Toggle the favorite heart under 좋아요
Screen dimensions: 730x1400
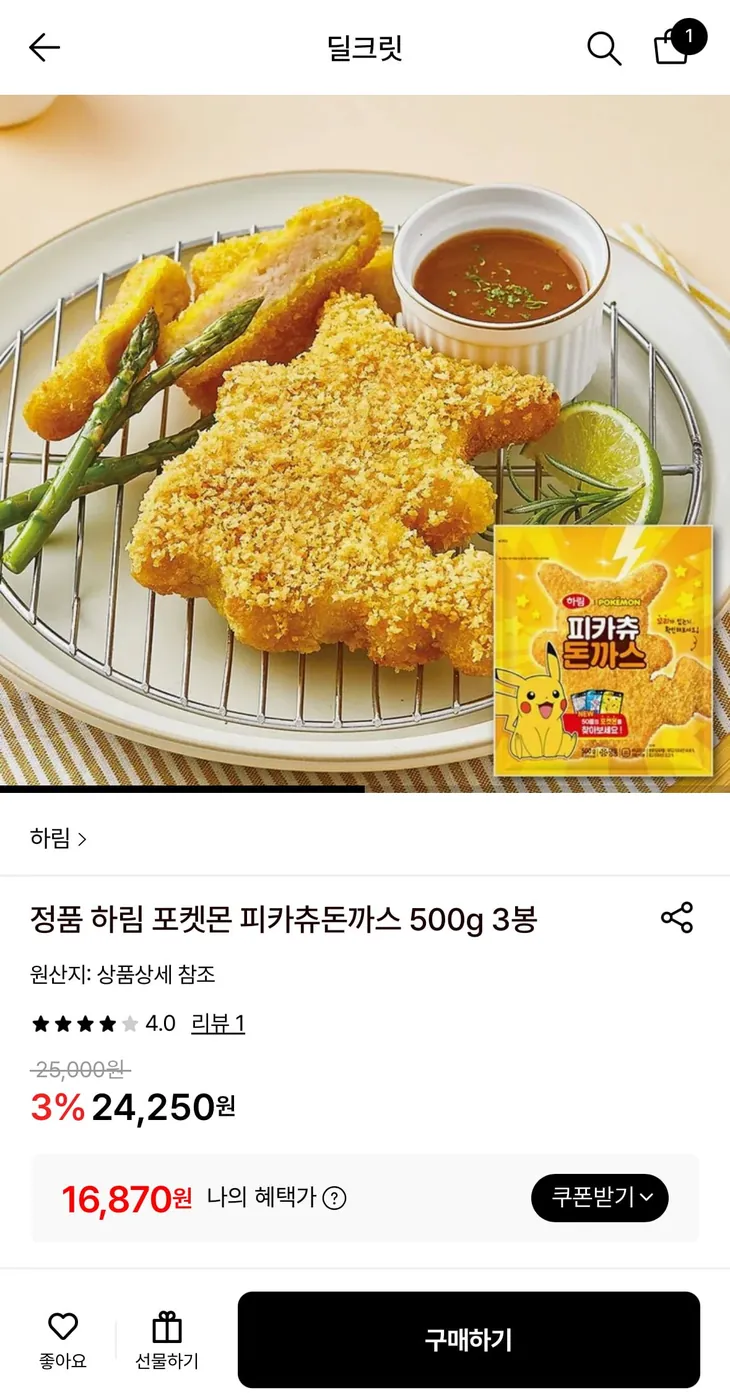click(x=63, y=1326)
